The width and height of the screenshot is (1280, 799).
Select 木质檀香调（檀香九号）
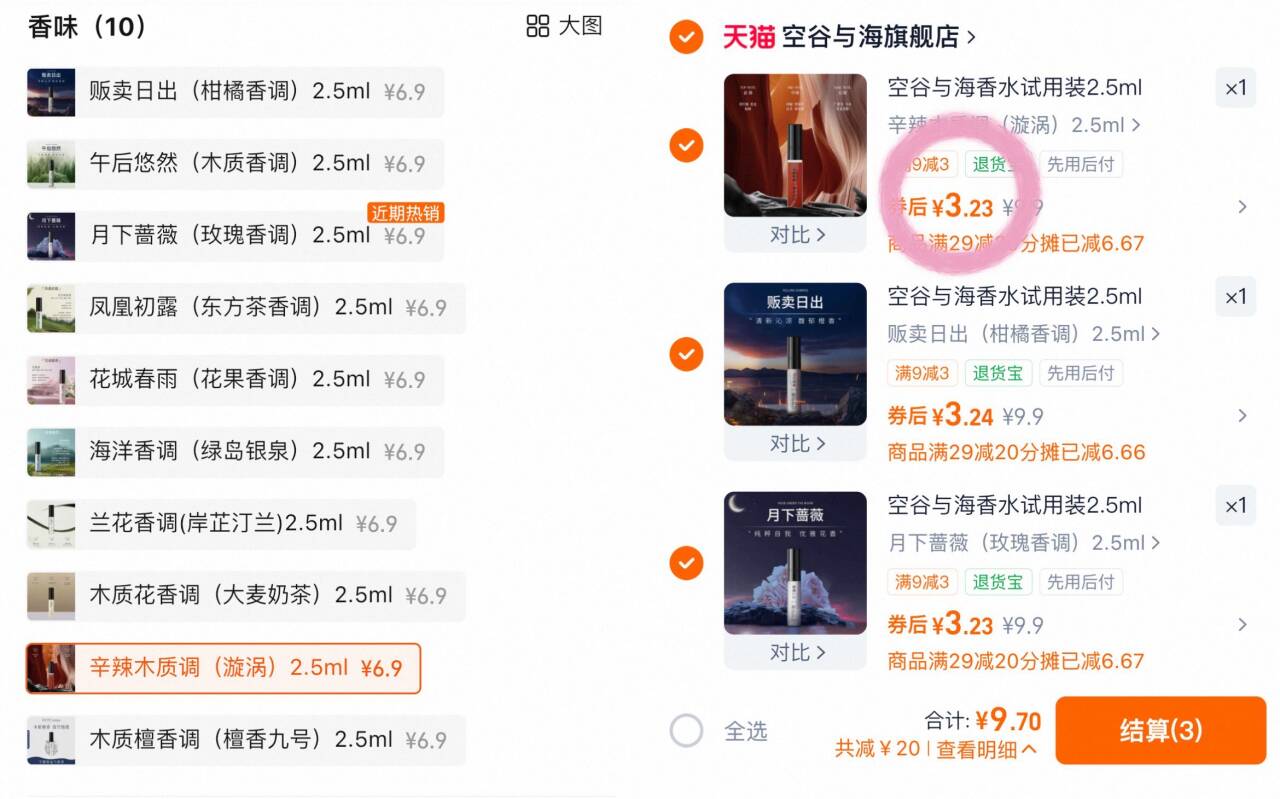(x=246, y=740)
